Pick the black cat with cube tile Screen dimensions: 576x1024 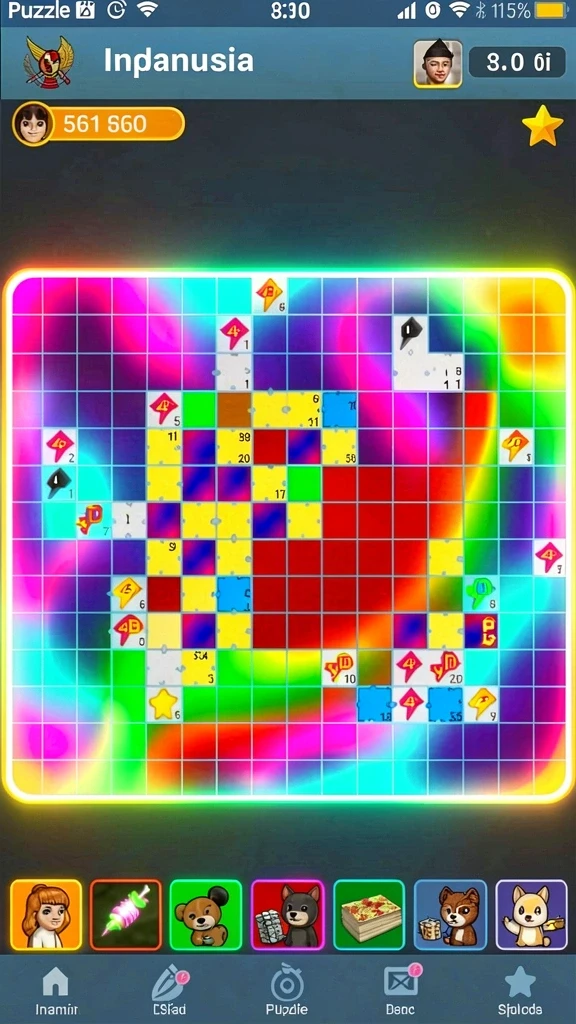click(x=287, y=914)
